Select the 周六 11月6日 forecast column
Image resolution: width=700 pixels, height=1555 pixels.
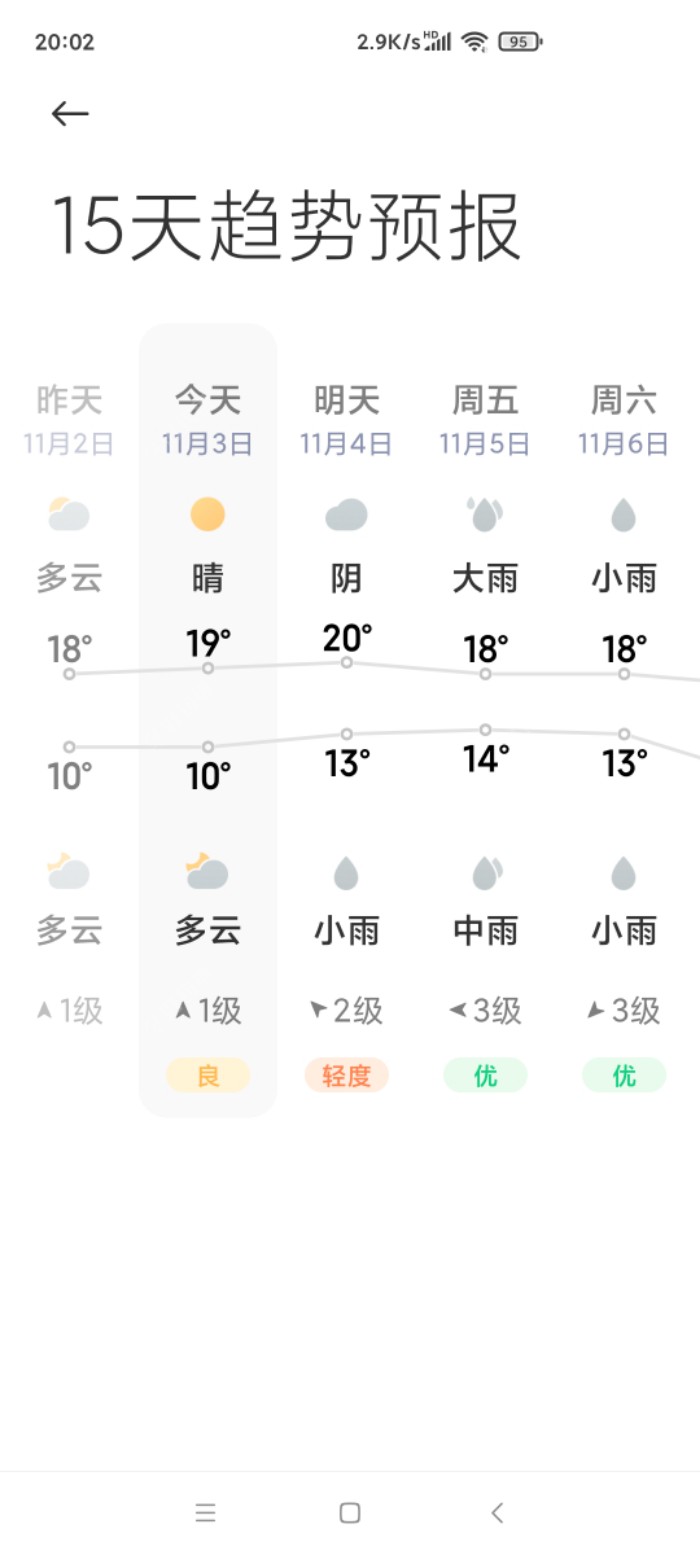[624, 720]
